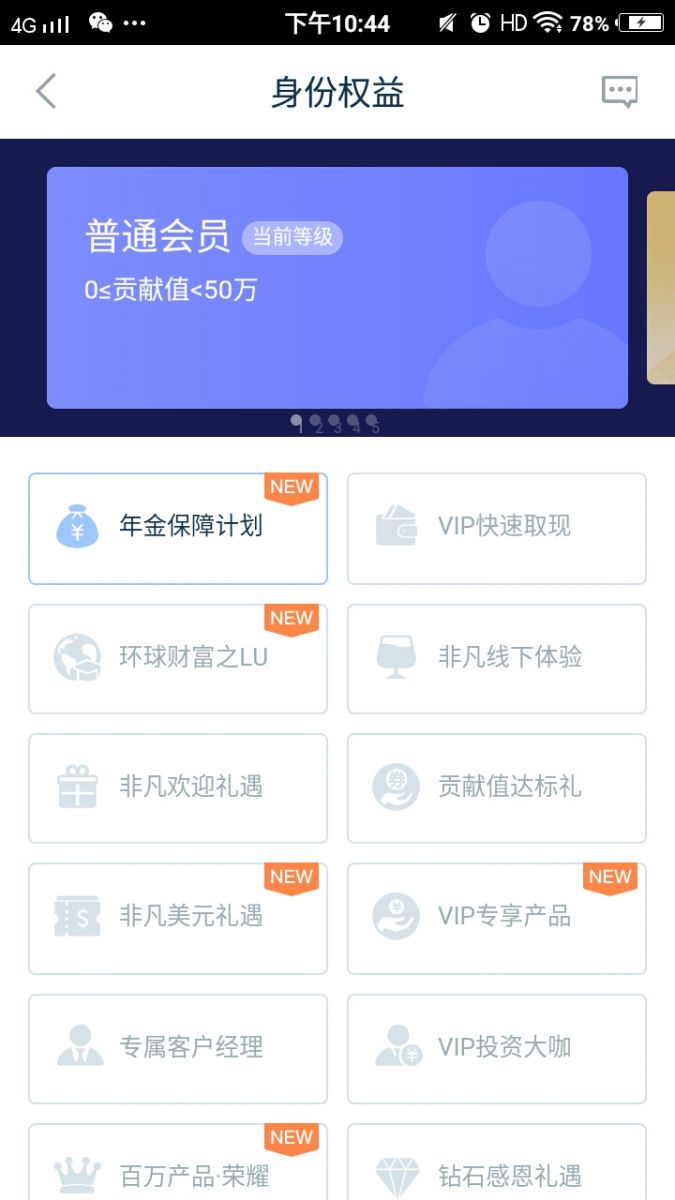The width and height of the screenshot is (675, 1200).
Task: Go back from 身份权益 page
Action: (46, 92)
